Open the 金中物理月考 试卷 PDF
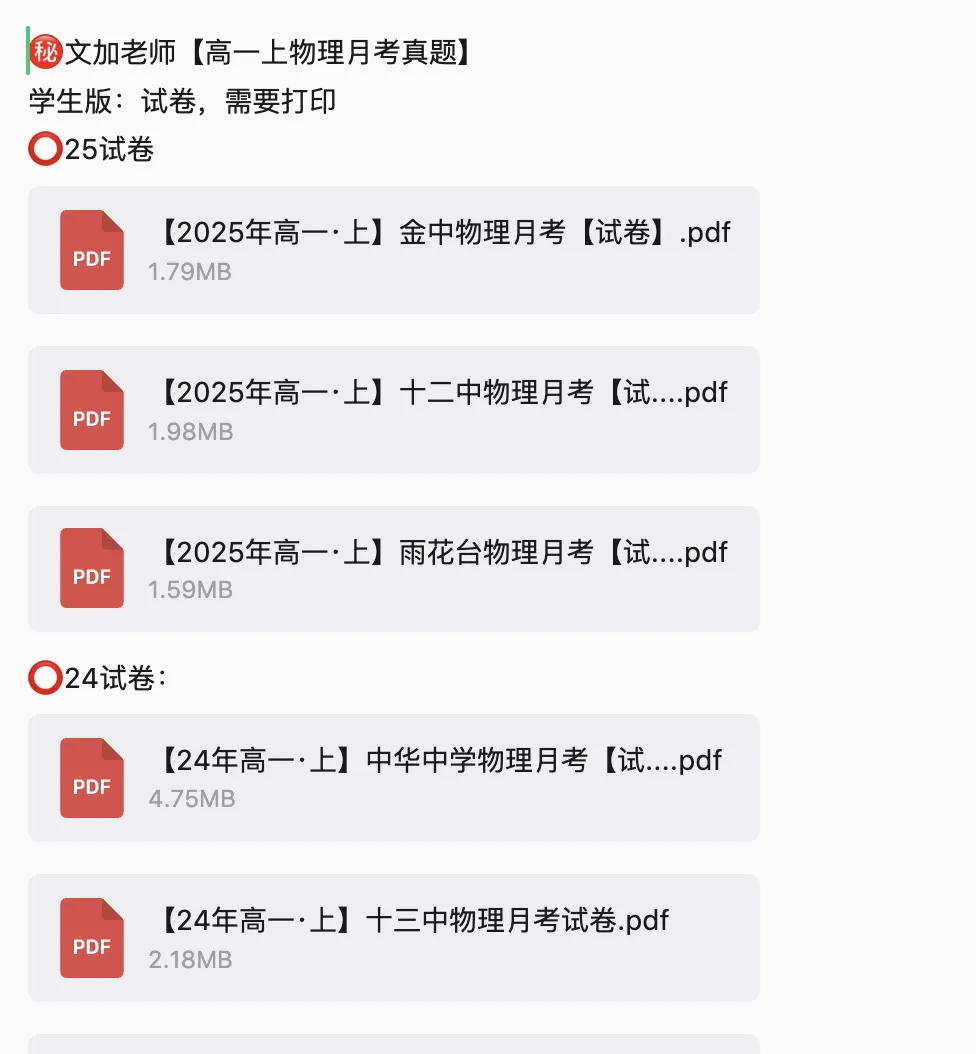Screen dimensions: 976x1054 (394, 250)
